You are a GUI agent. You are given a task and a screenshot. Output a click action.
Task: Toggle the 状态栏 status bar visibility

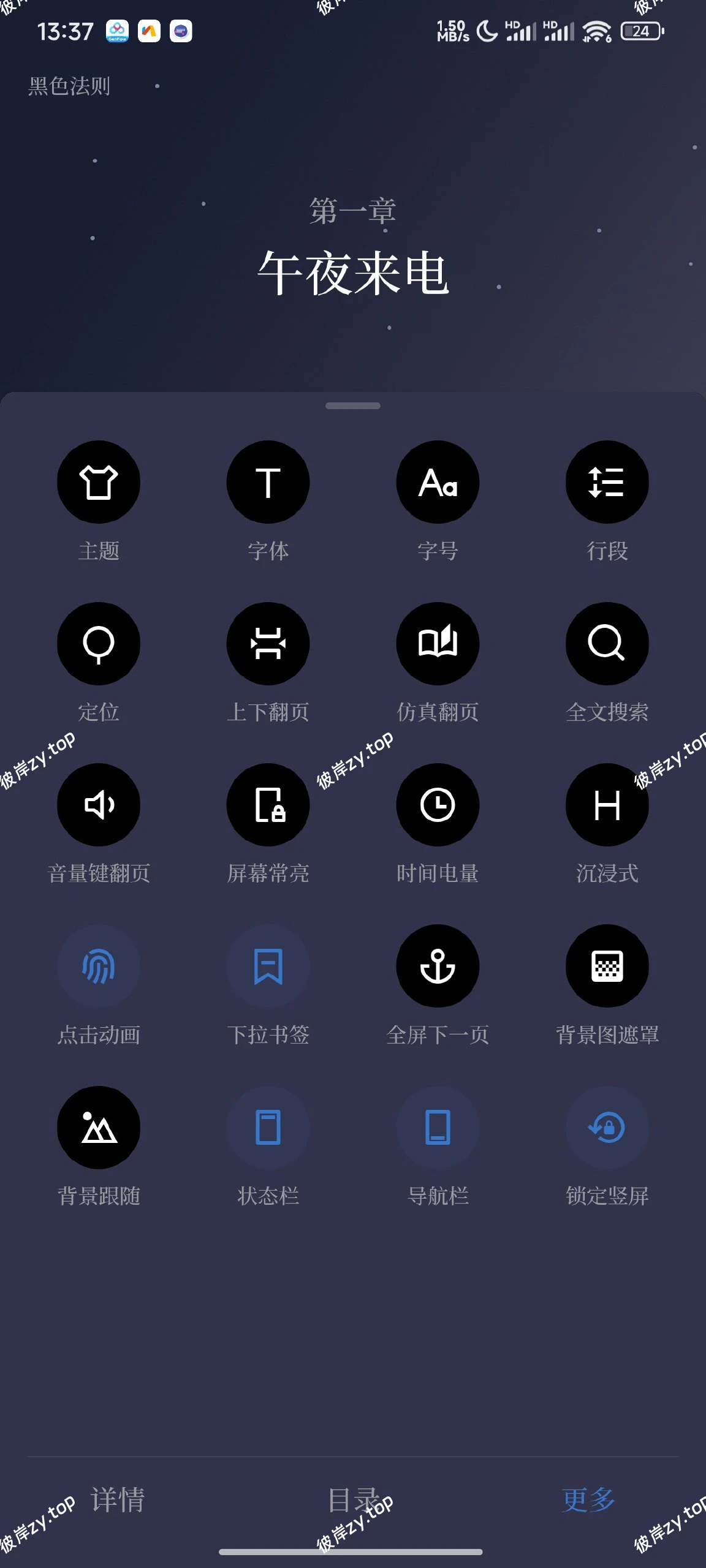point(268,1128)
